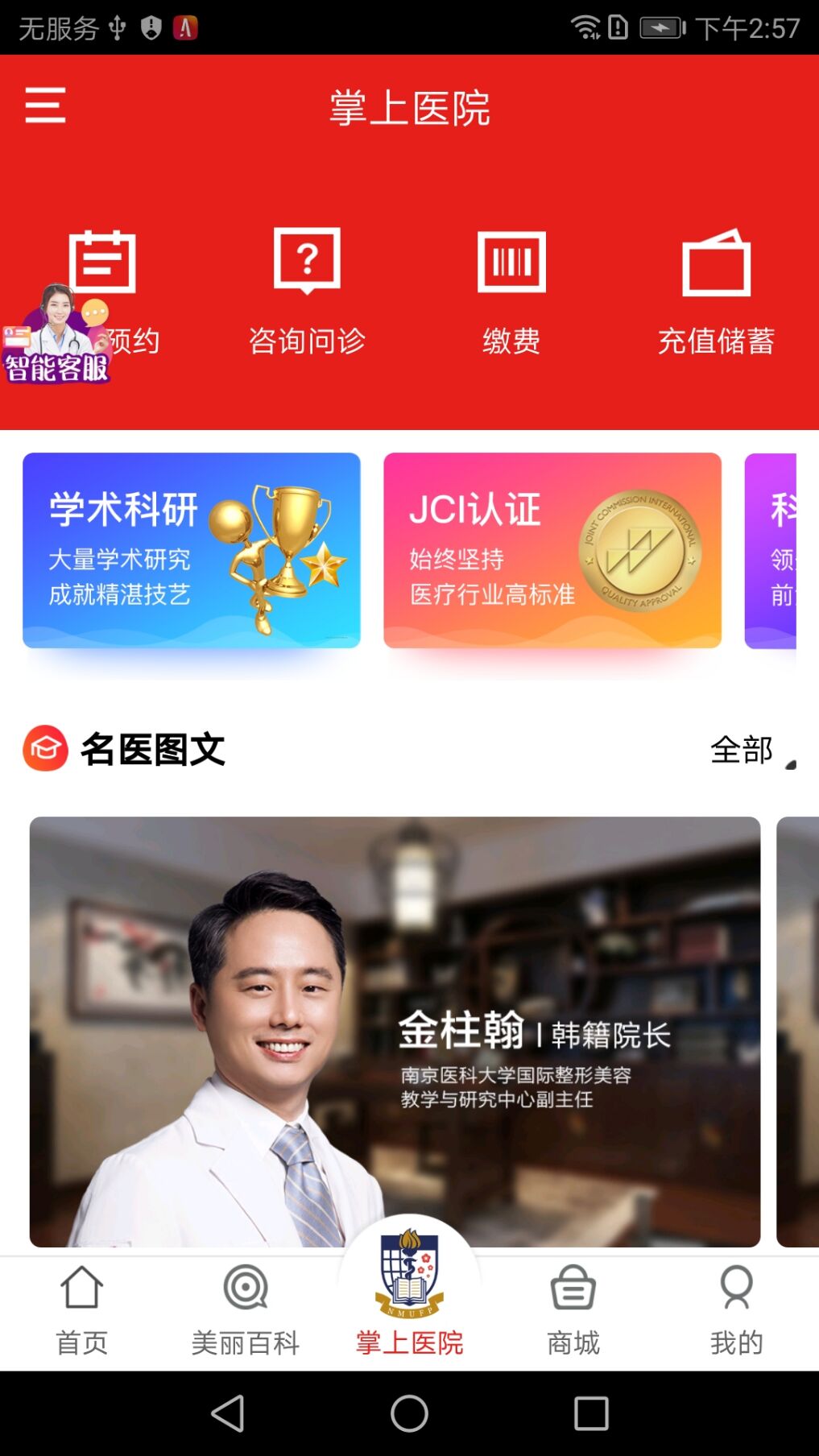
Task: Open the JCI认证 banner card
Action: (552, 550)
